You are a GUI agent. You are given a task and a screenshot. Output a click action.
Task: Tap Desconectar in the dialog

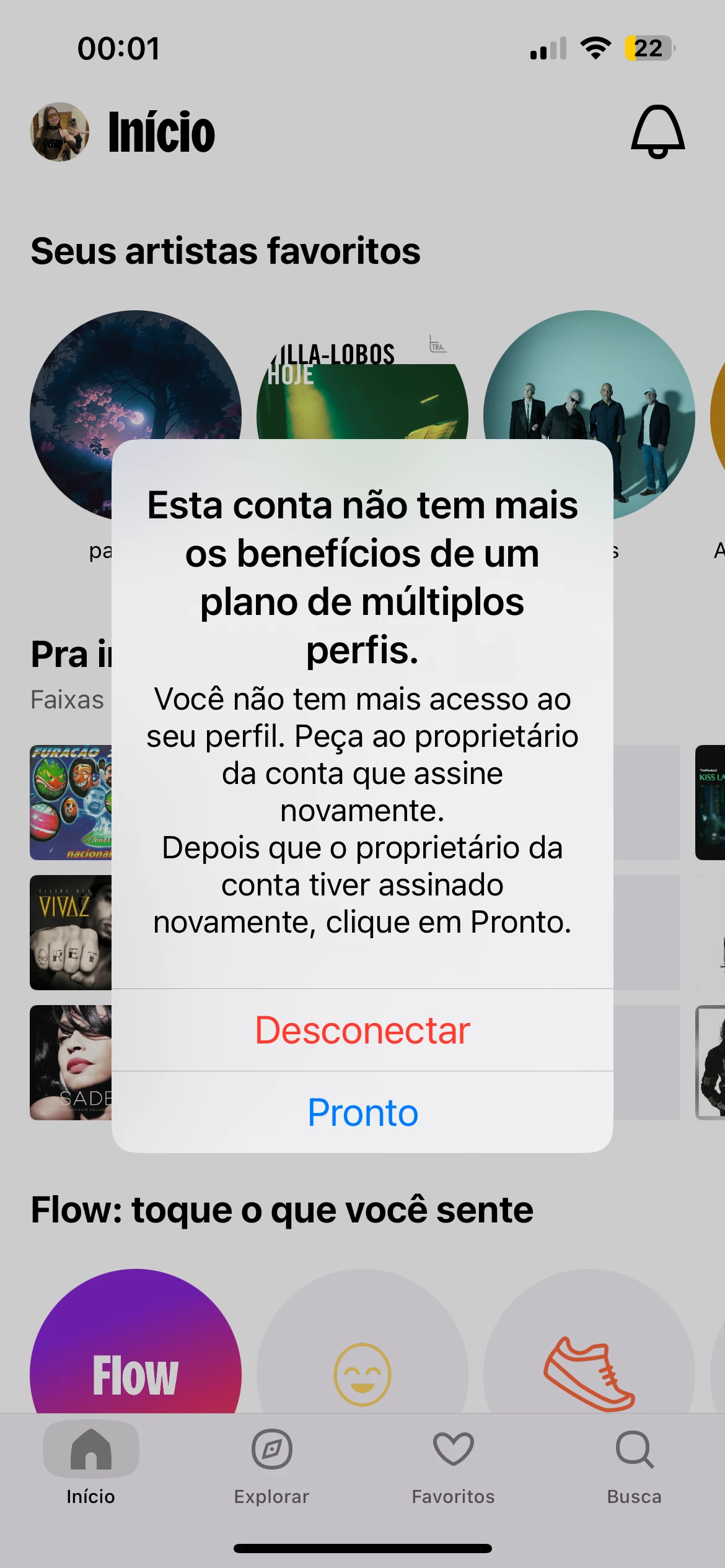pos(362,1030)
